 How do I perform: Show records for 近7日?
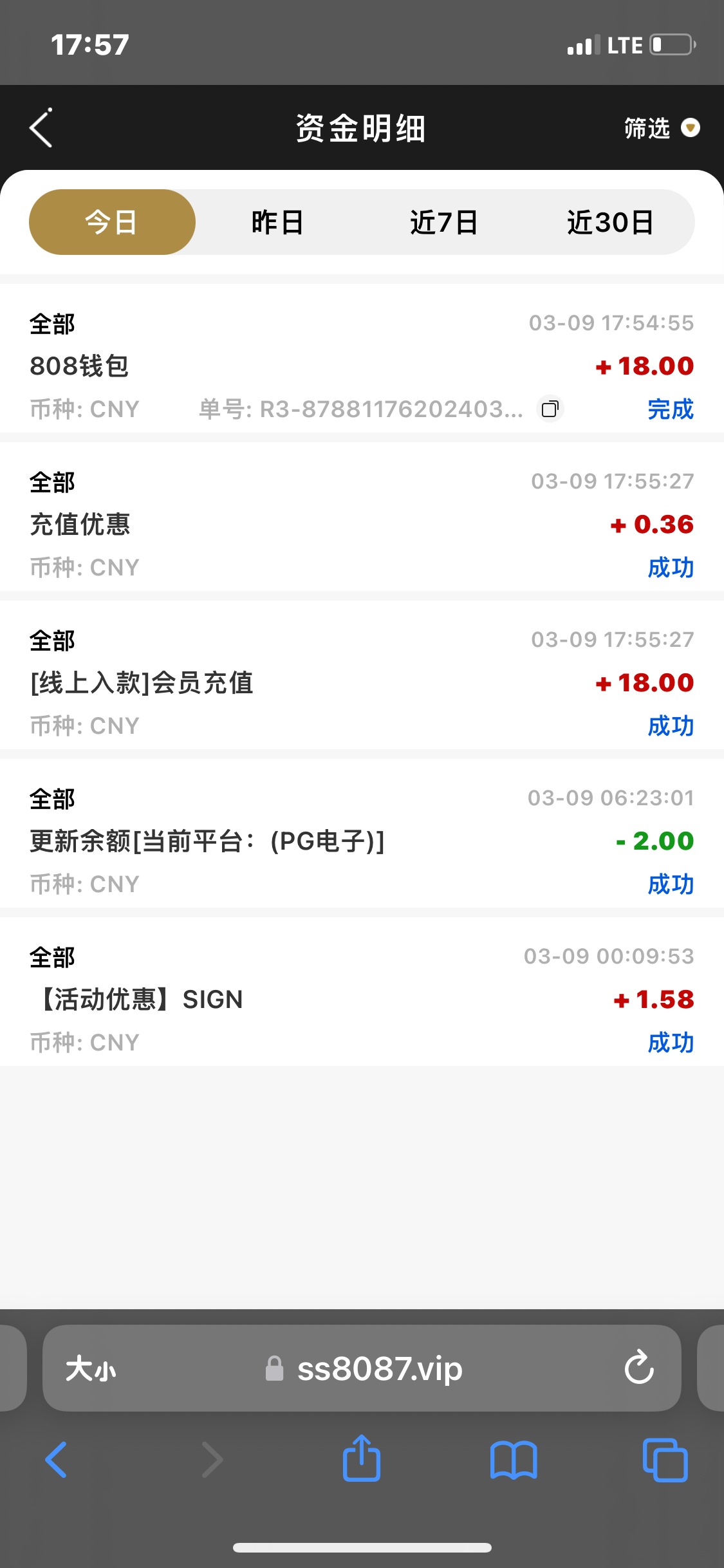(444, 222)
